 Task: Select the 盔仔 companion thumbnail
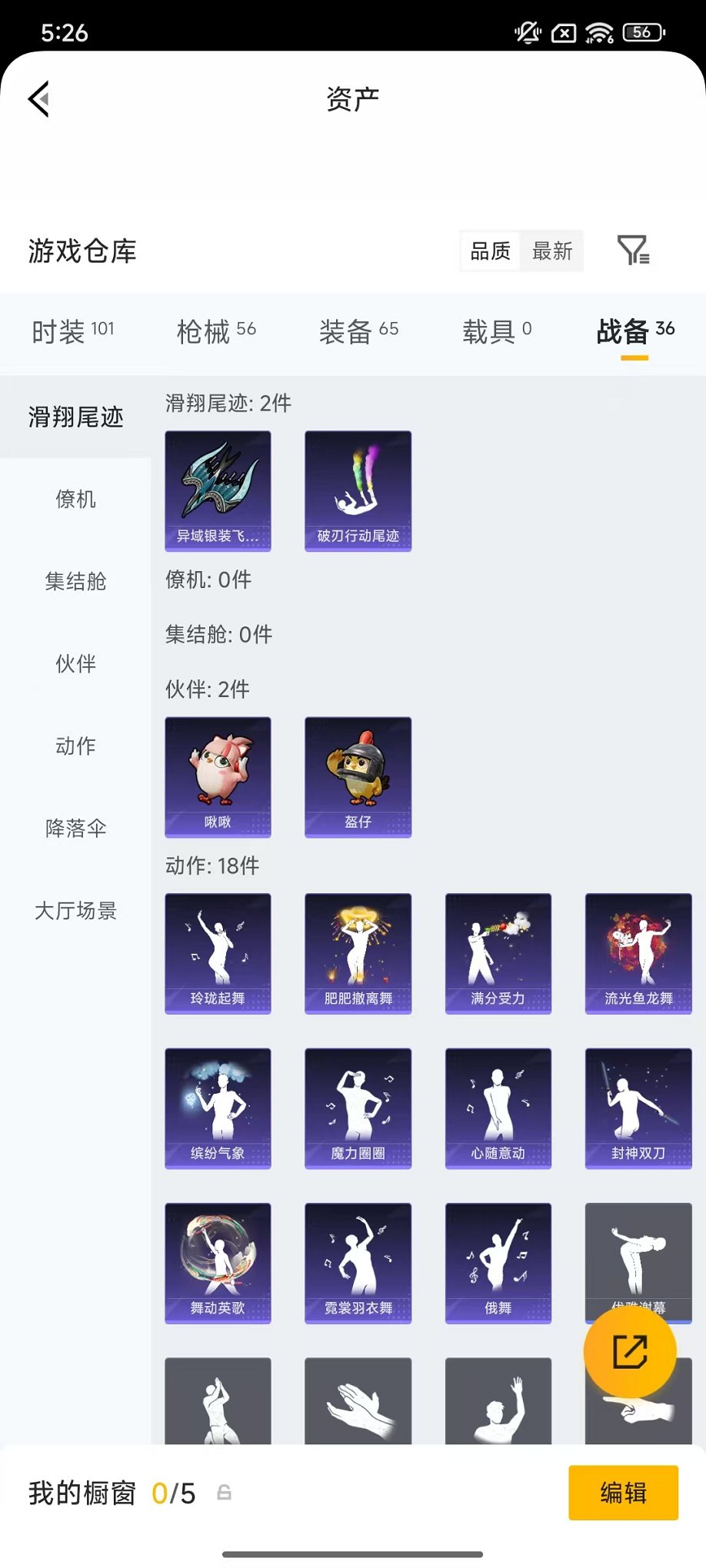pyautogui.click(x=358, y=777)
